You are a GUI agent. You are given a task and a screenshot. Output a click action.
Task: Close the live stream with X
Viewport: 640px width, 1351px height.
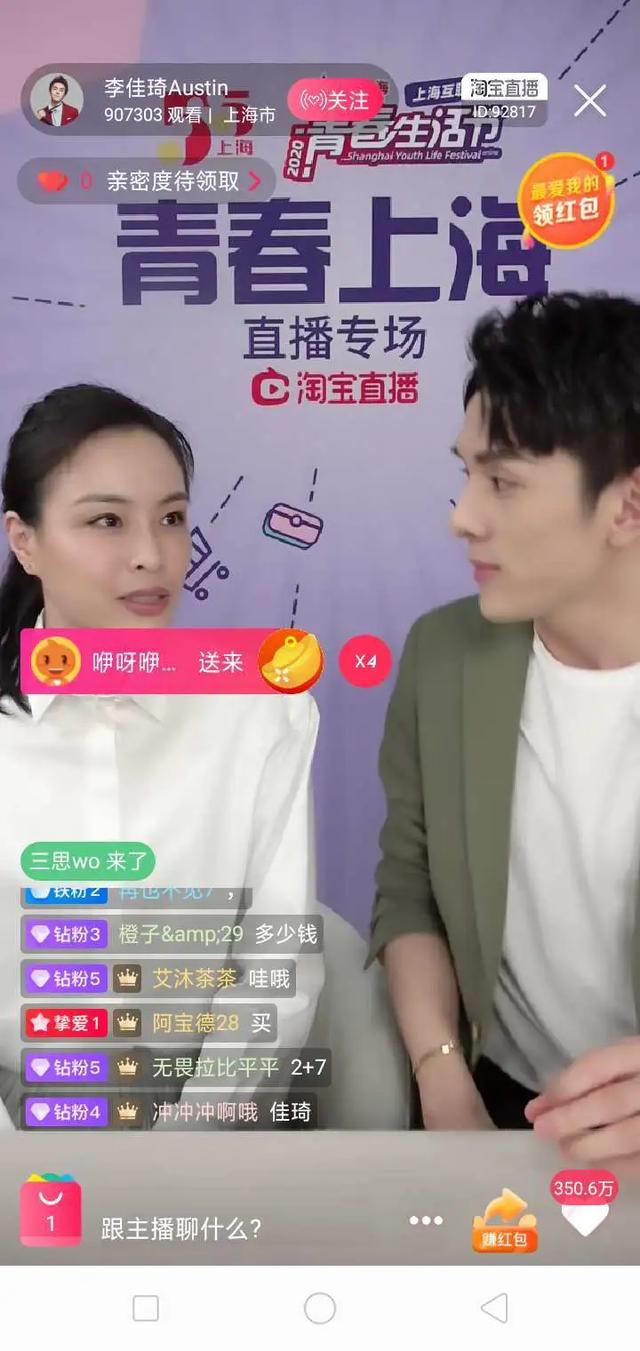point(590,100)
